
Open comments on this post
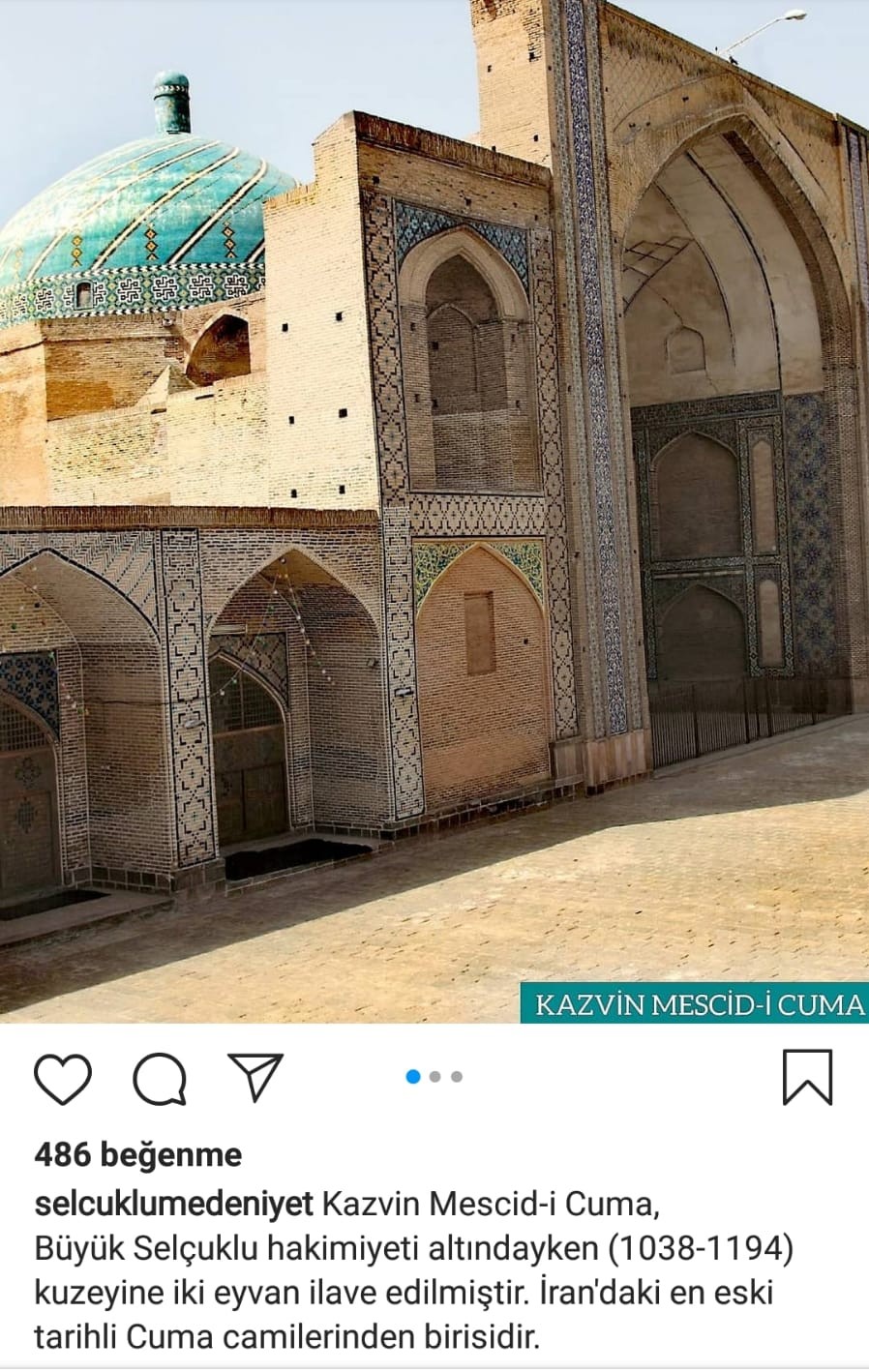point(160,1078)
